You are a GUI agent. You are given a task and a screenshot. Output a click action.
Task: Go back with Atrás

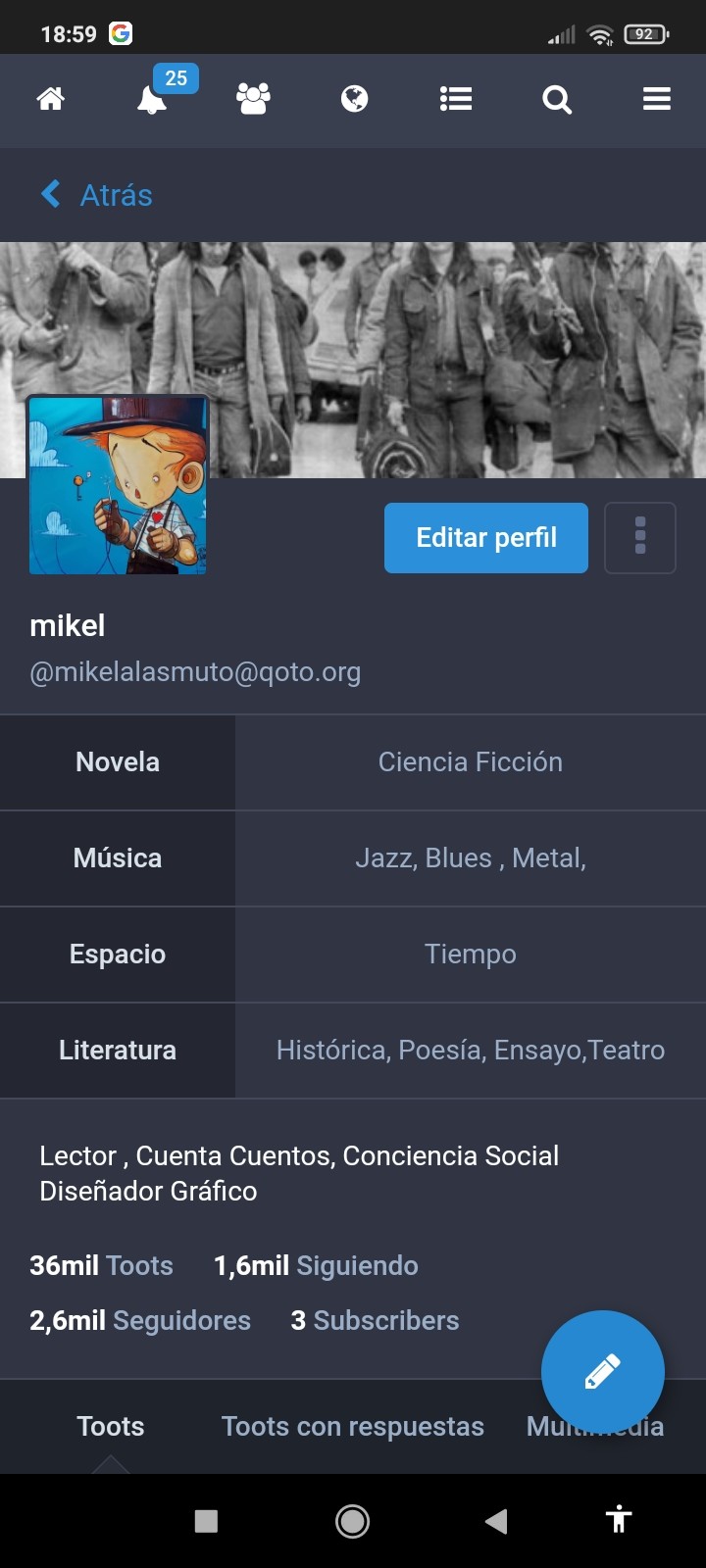click(97, 195)
